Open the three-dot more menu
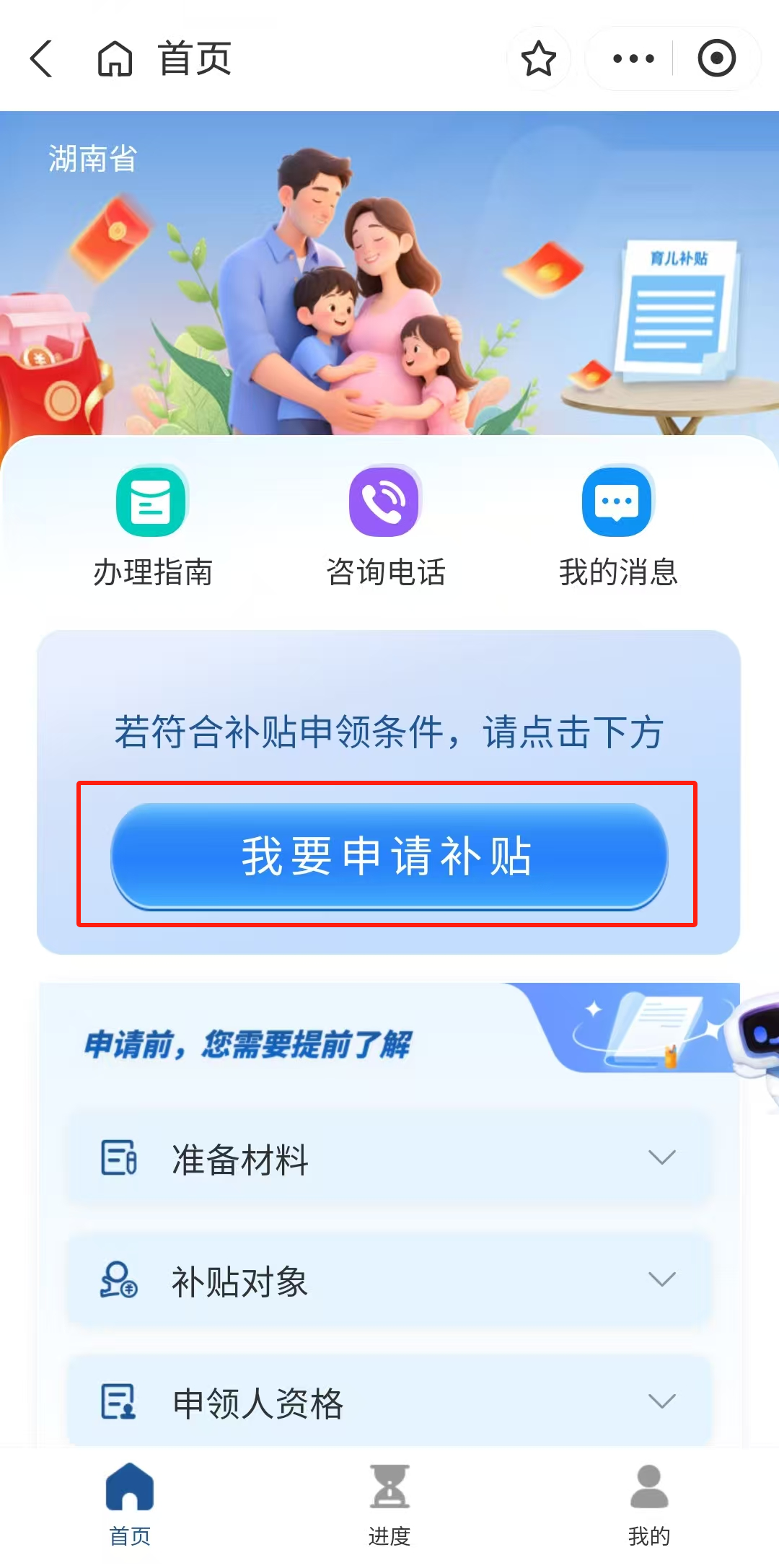779x1568 pixels. pos(633,58)
